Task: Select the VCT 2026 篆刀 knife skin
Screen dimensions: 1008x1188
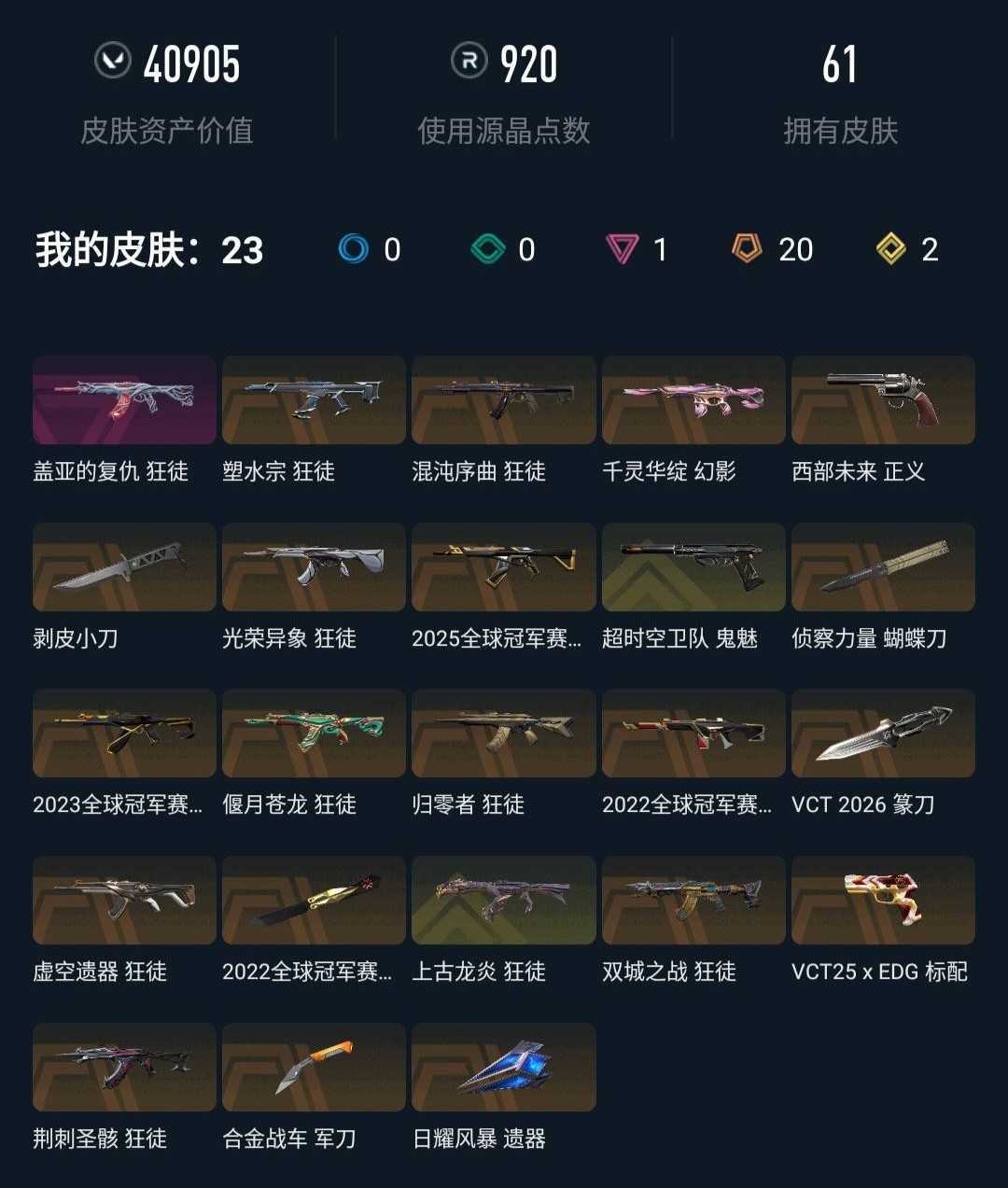Action: click(882, 734)
